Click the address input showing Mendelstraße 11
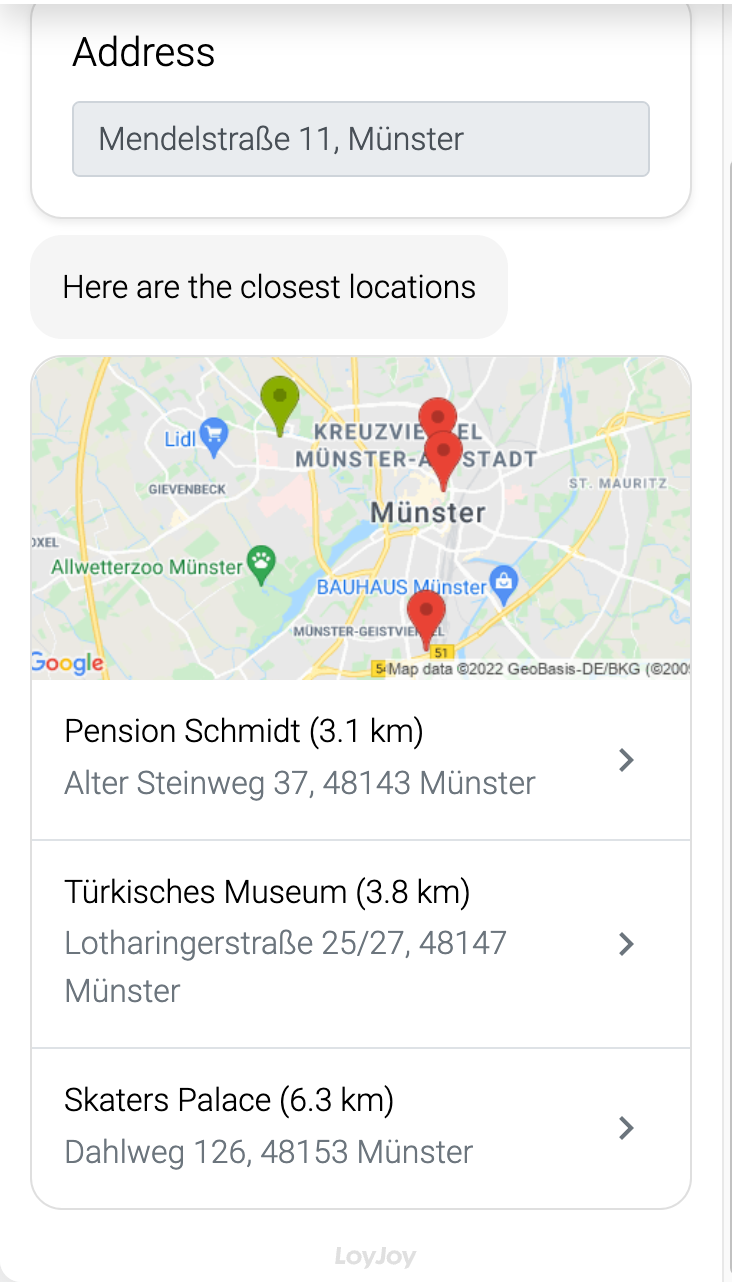 pos(360,139)
